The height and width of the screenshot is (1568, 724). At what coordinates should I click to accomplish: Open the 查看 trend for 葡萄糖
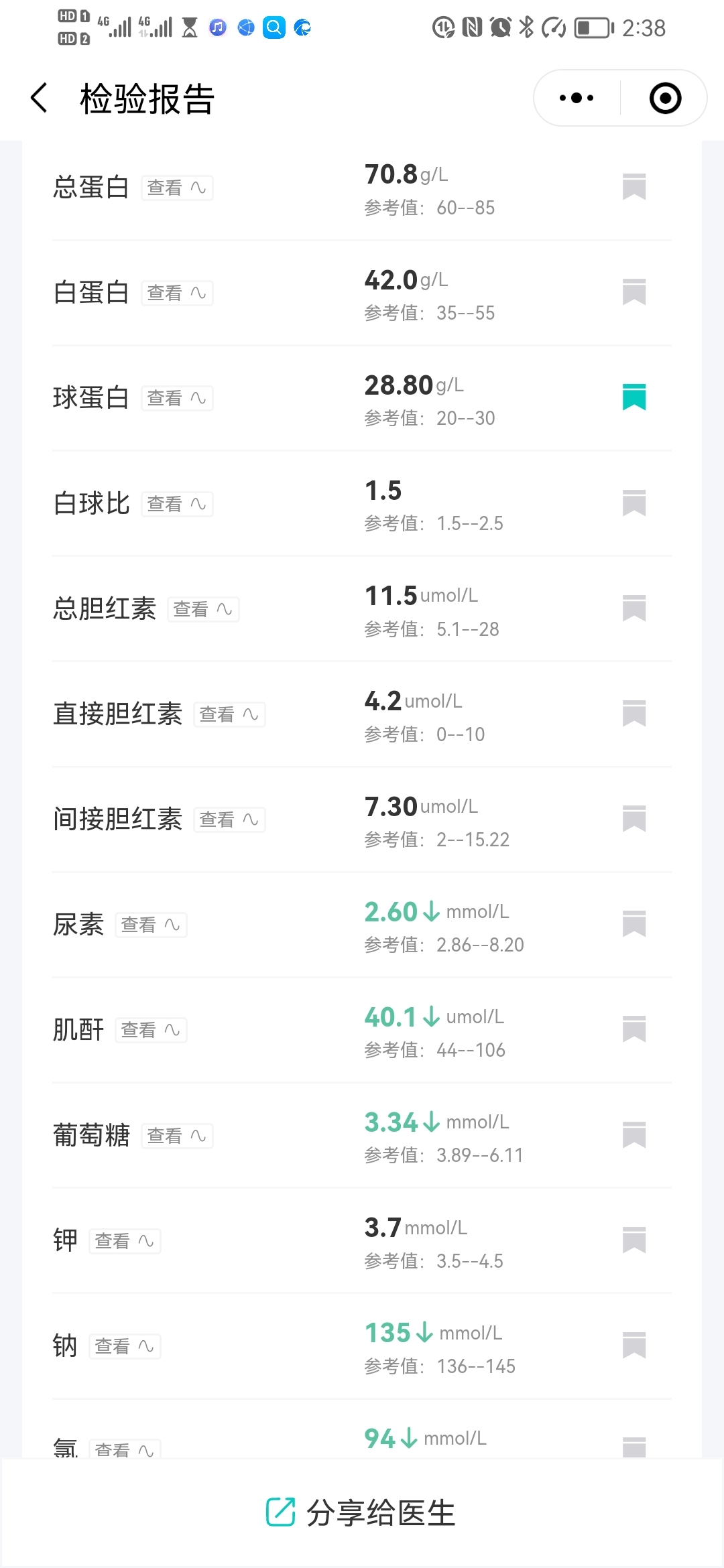pos(177,1136)
